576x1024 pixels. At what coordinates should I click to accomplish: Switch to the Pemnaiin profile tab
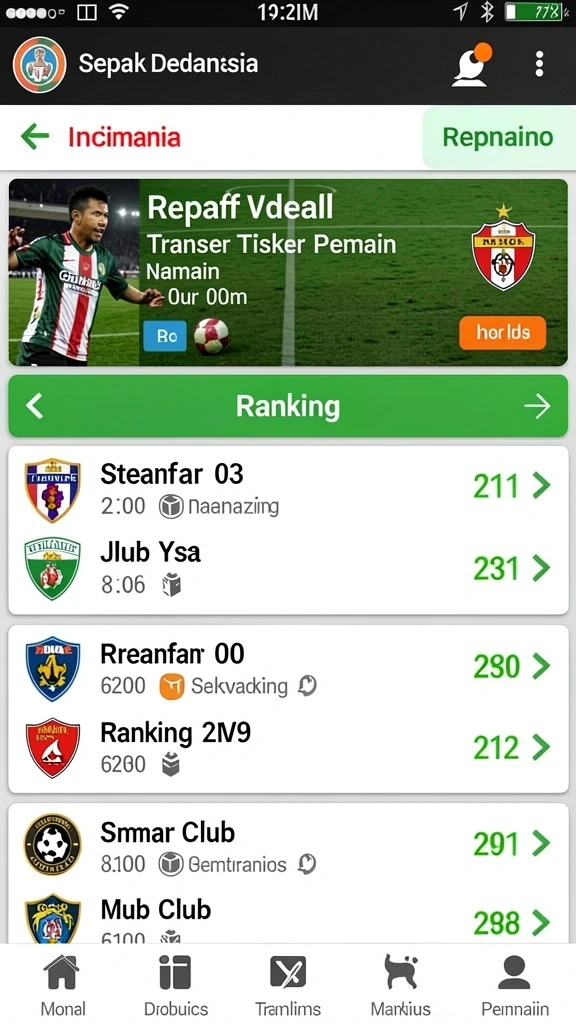point(514,984)
